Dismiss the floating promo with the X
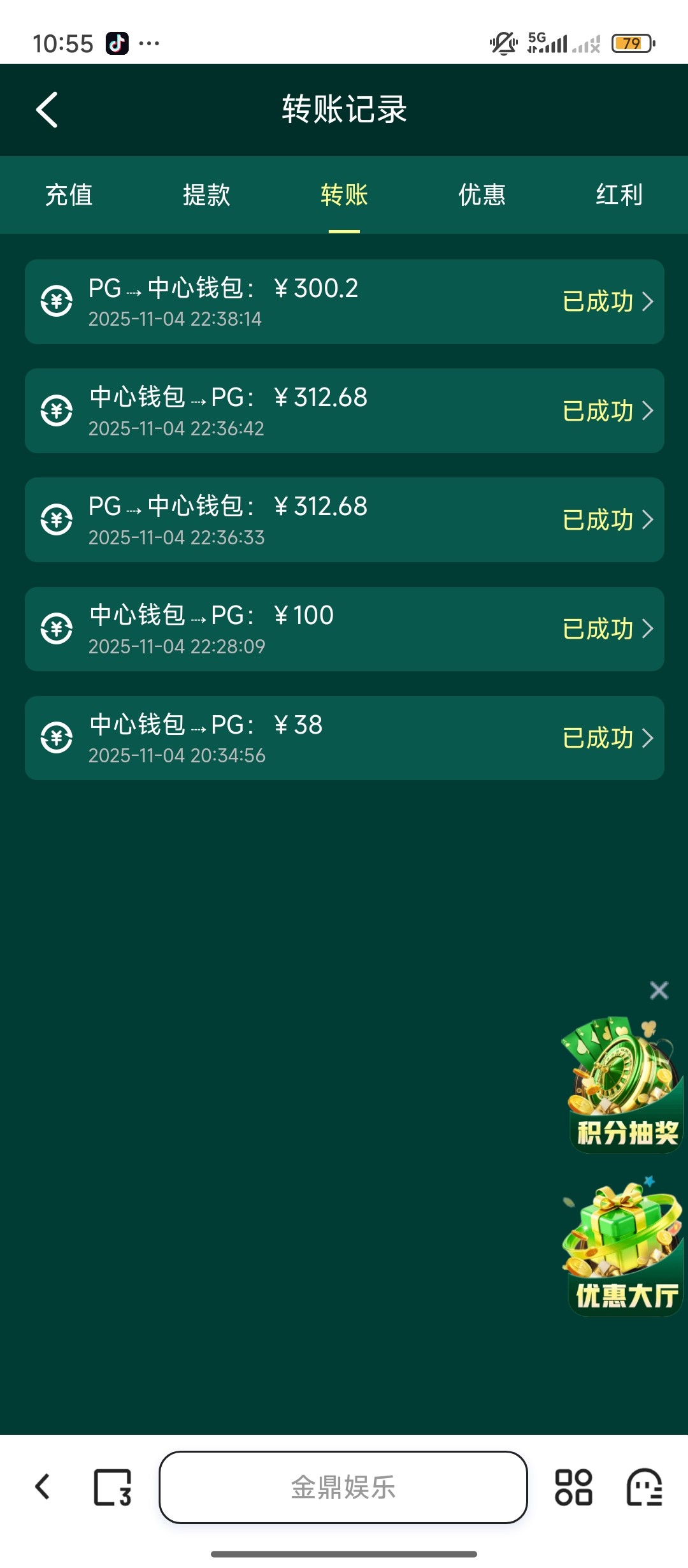The width and height of the screenshot is (688, 1568). tap(659, 990)
